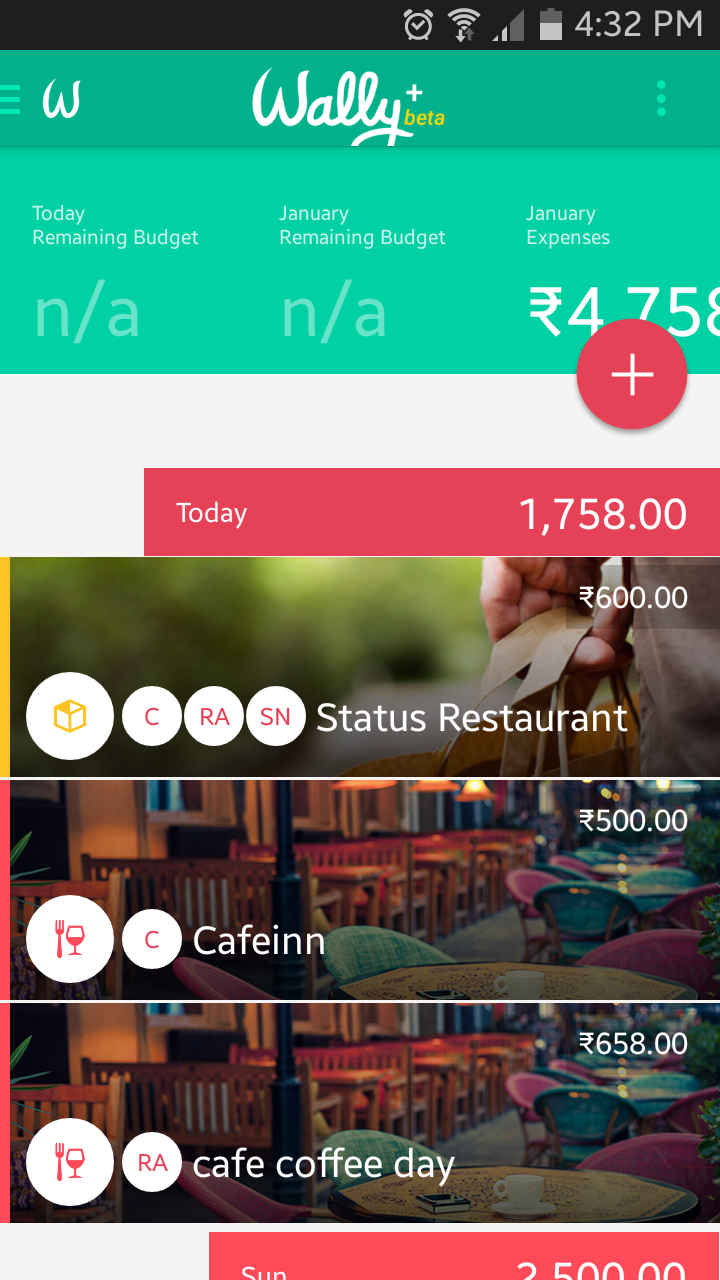Open the Cafeinn expense entry

(400, 890)
